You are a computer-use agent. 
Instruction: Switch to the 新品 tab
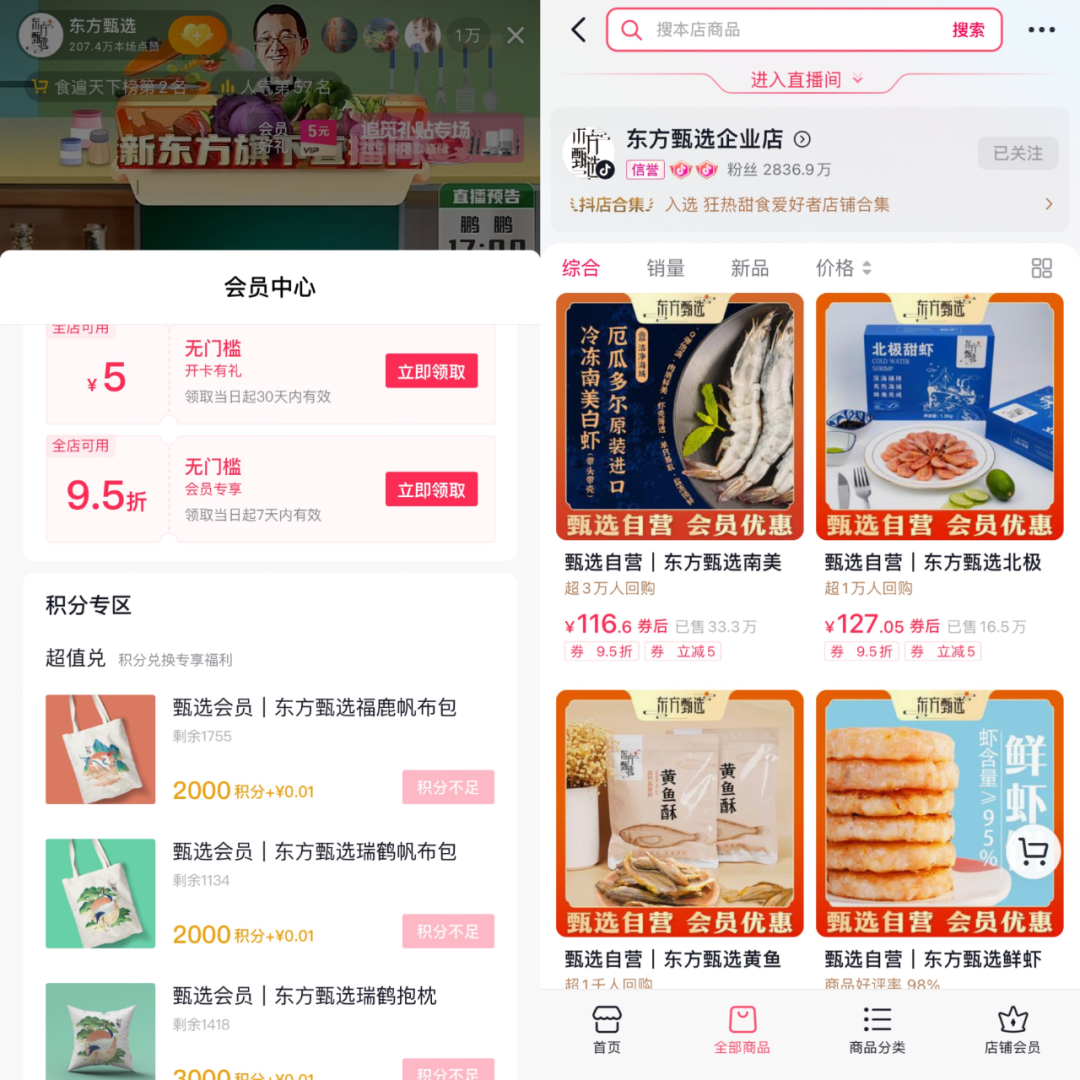tap(749, 268)
